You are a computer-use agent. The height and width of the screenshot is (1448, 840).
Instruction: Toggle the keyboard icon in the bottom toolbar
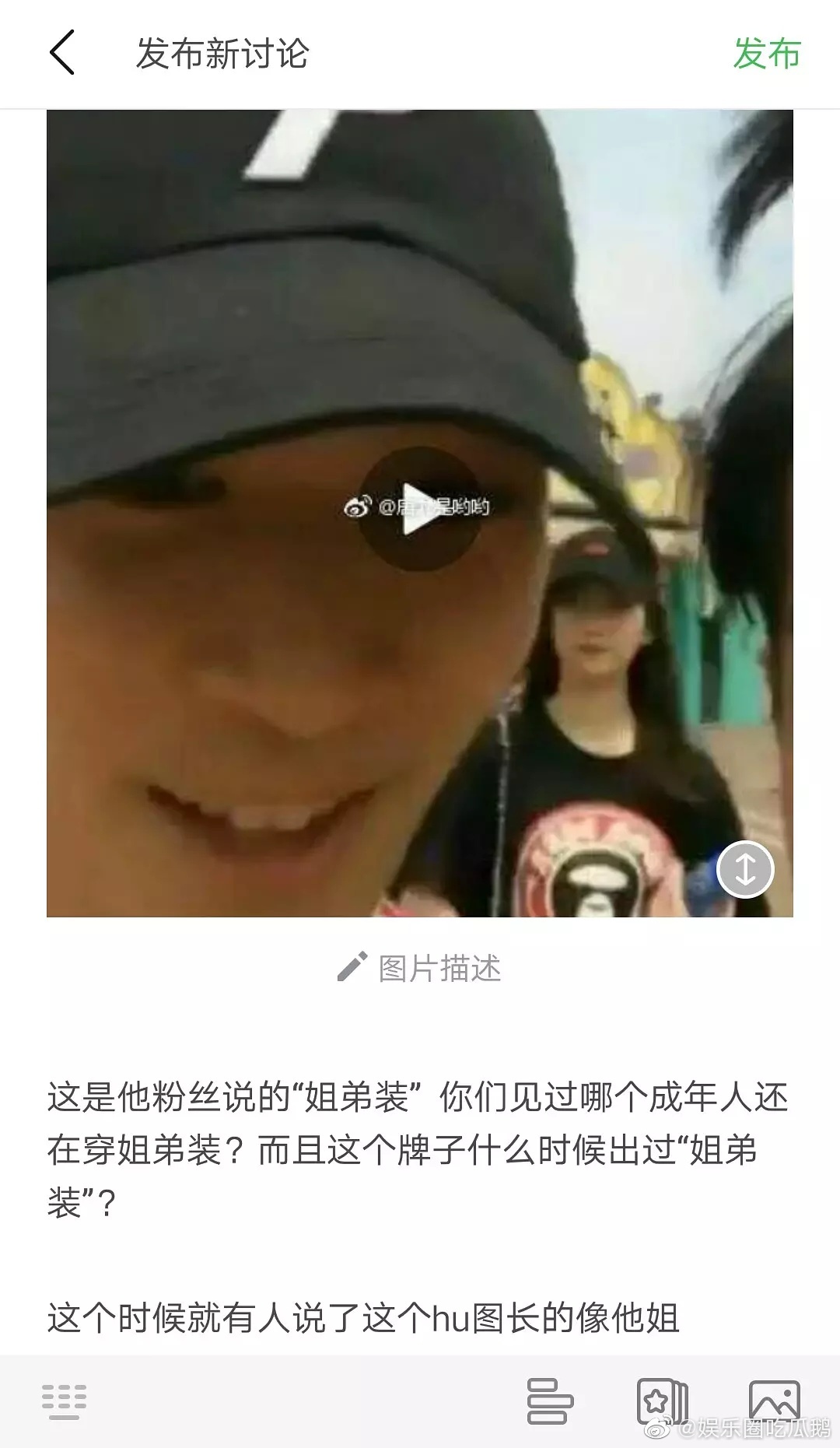65,1401
